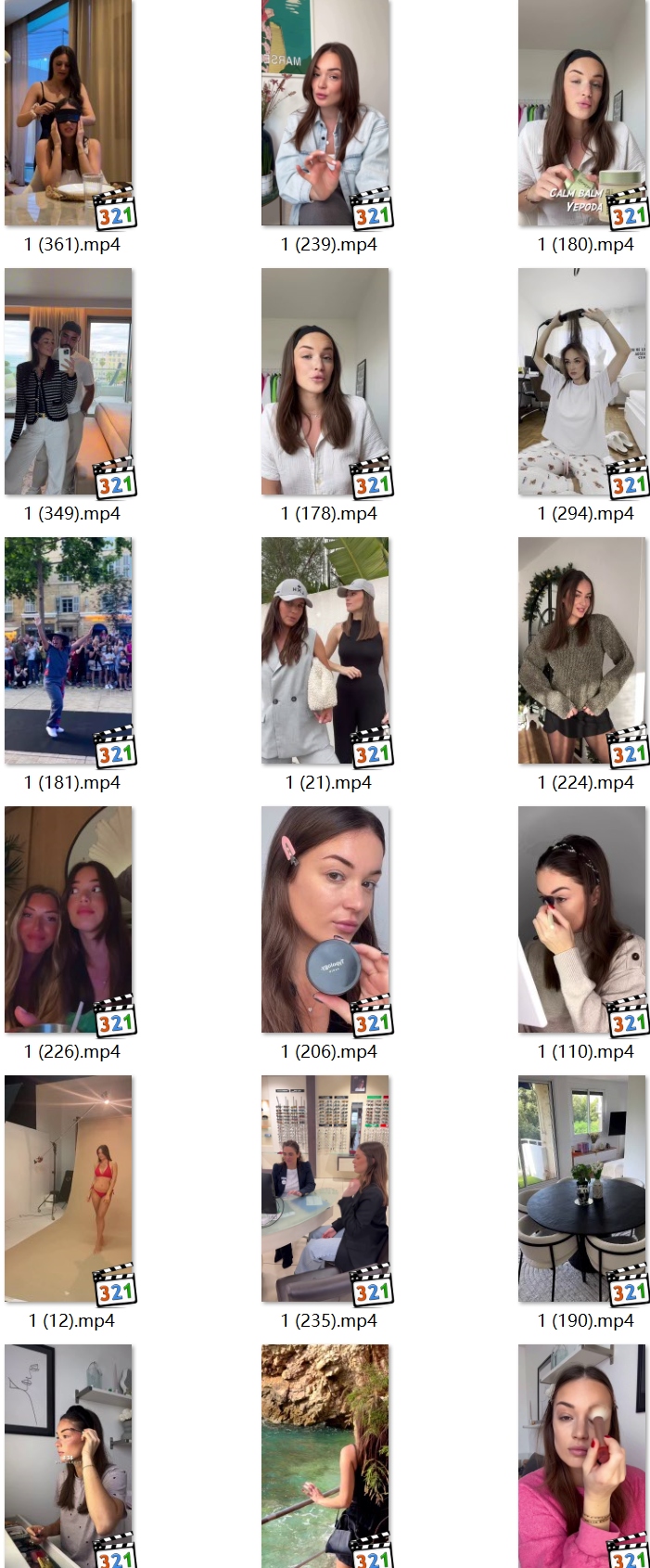Open video file 1 (349).mp4

click(69, 382)
